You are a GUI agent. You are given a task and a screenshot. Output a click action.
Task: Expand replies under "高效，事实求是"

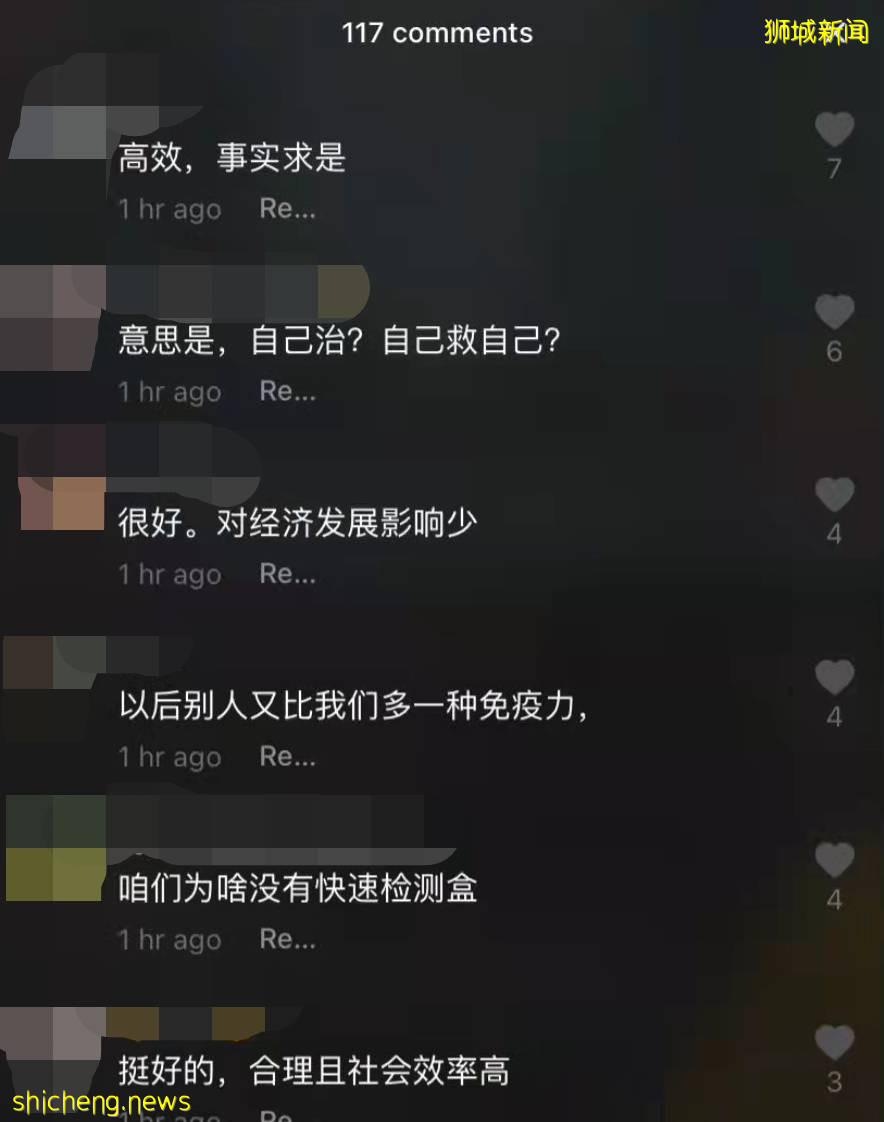coord(287,209)
